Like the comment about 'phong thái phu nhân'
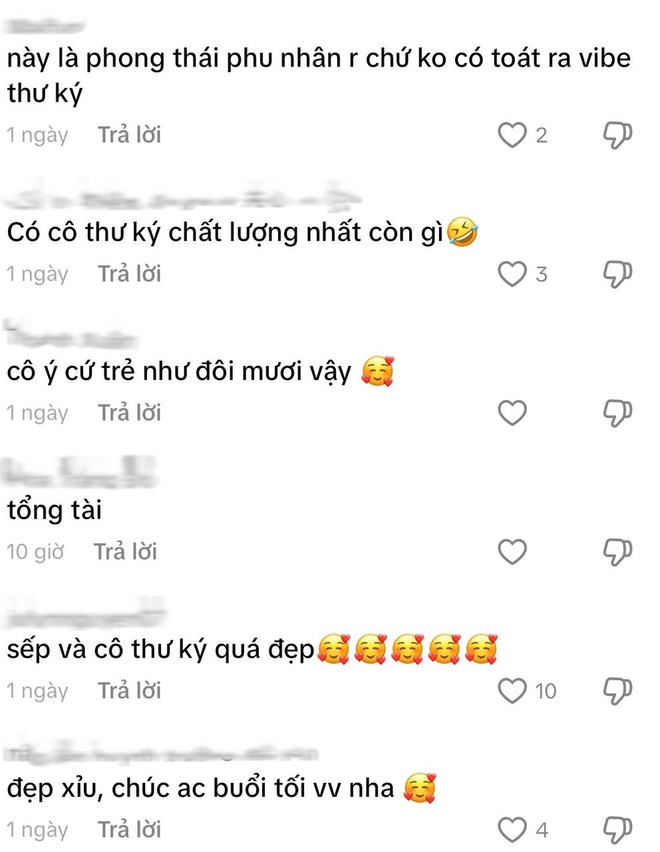 pyautogui.click(x=512, y=135)
